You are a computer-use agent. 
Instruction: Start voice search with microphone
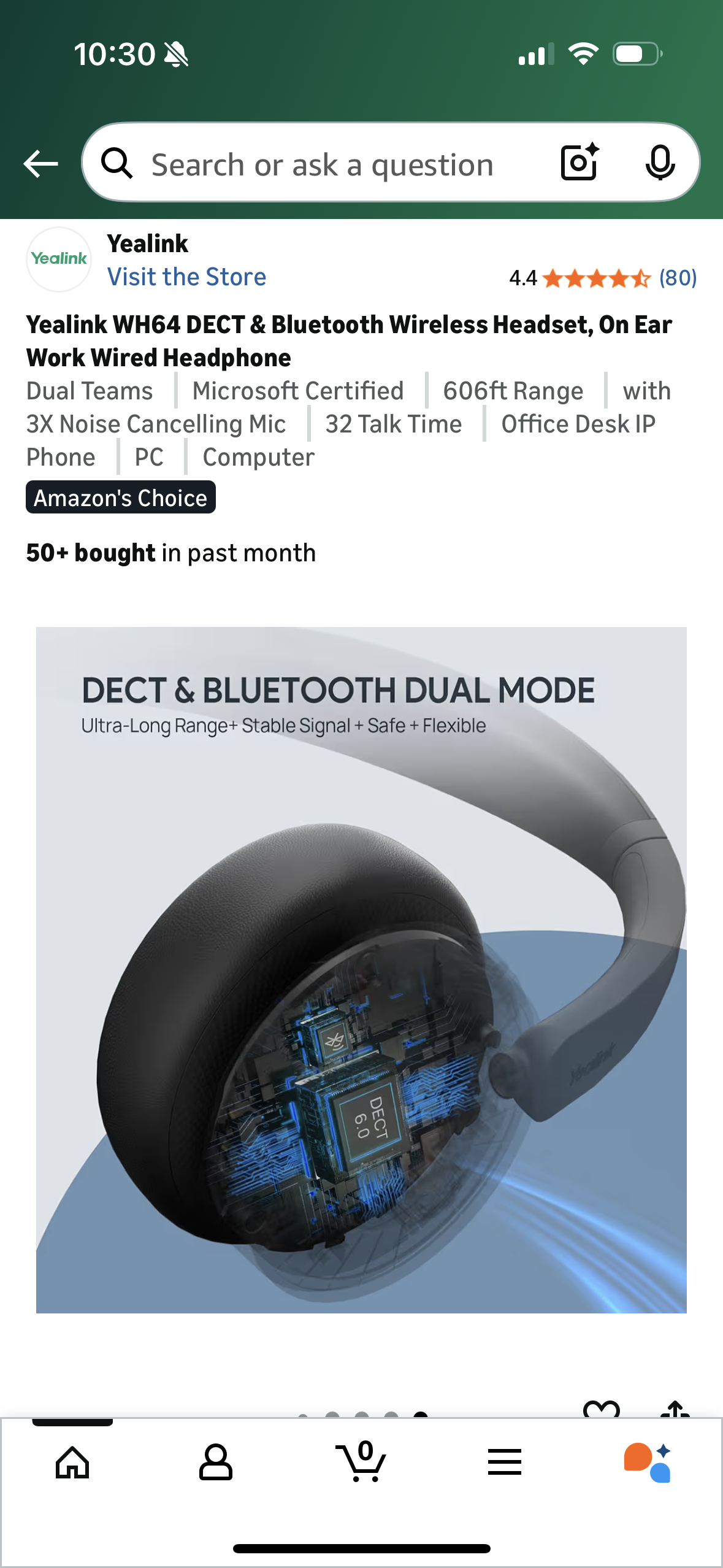[660, 163]
